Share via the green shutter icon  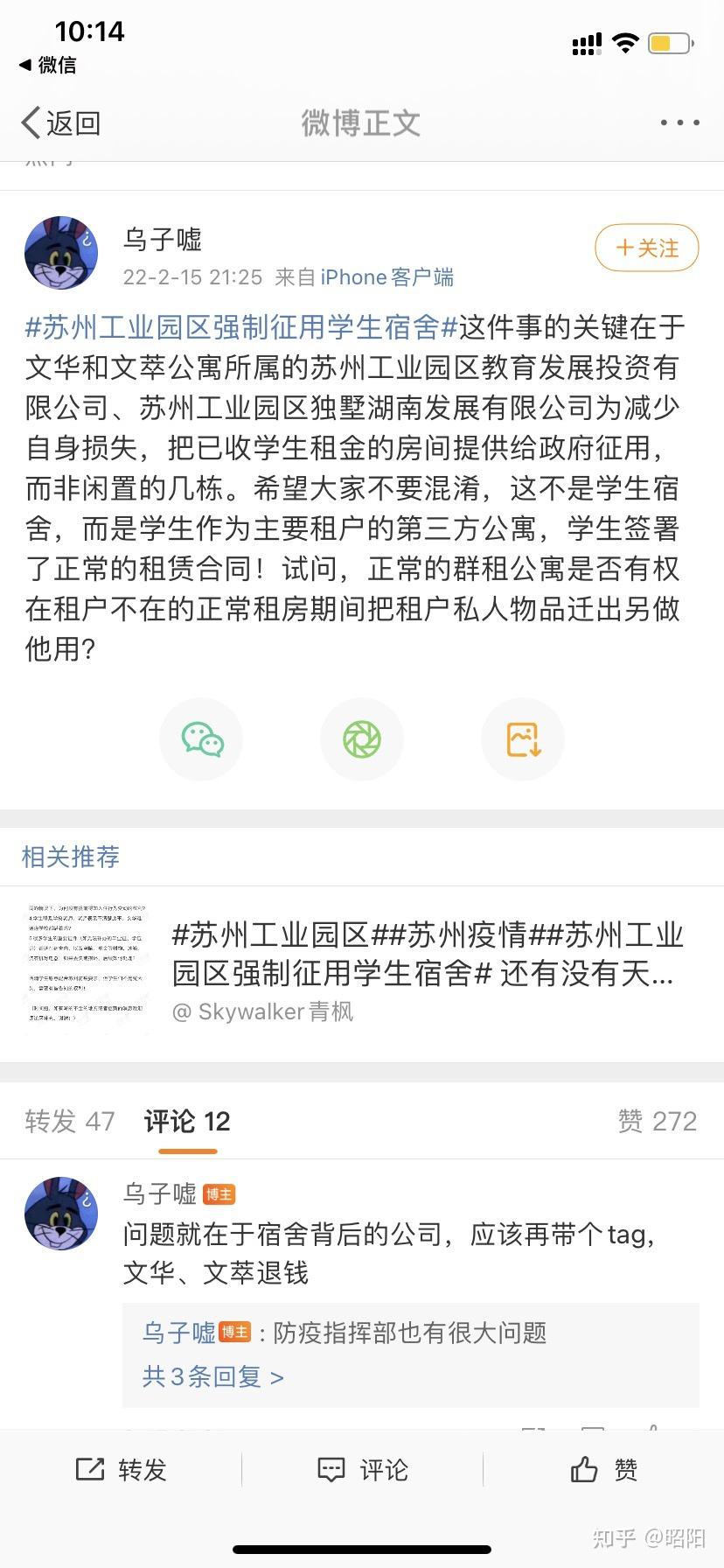tap(362, 739)
